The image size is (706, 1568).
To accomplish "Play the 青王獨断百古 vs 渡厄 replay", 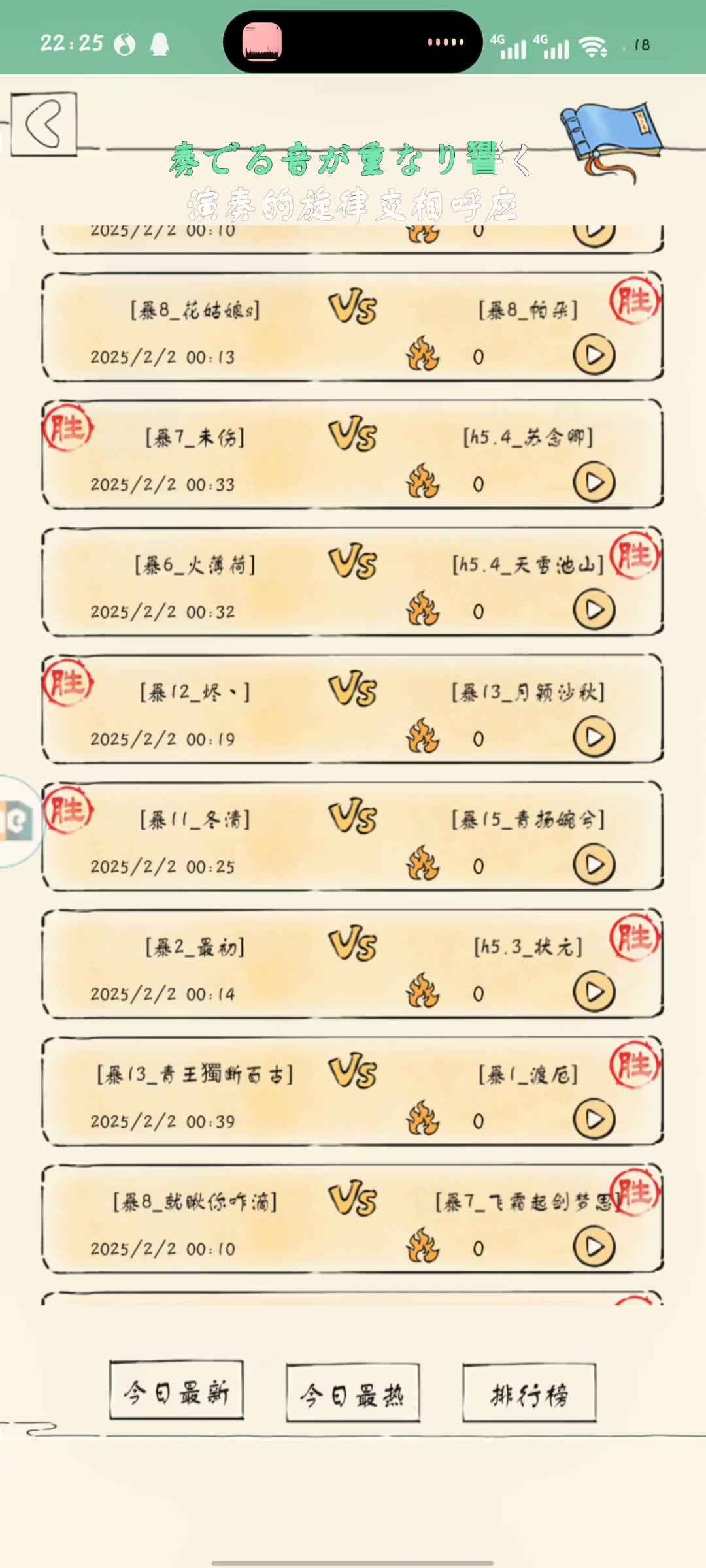I will [594, 1119].
